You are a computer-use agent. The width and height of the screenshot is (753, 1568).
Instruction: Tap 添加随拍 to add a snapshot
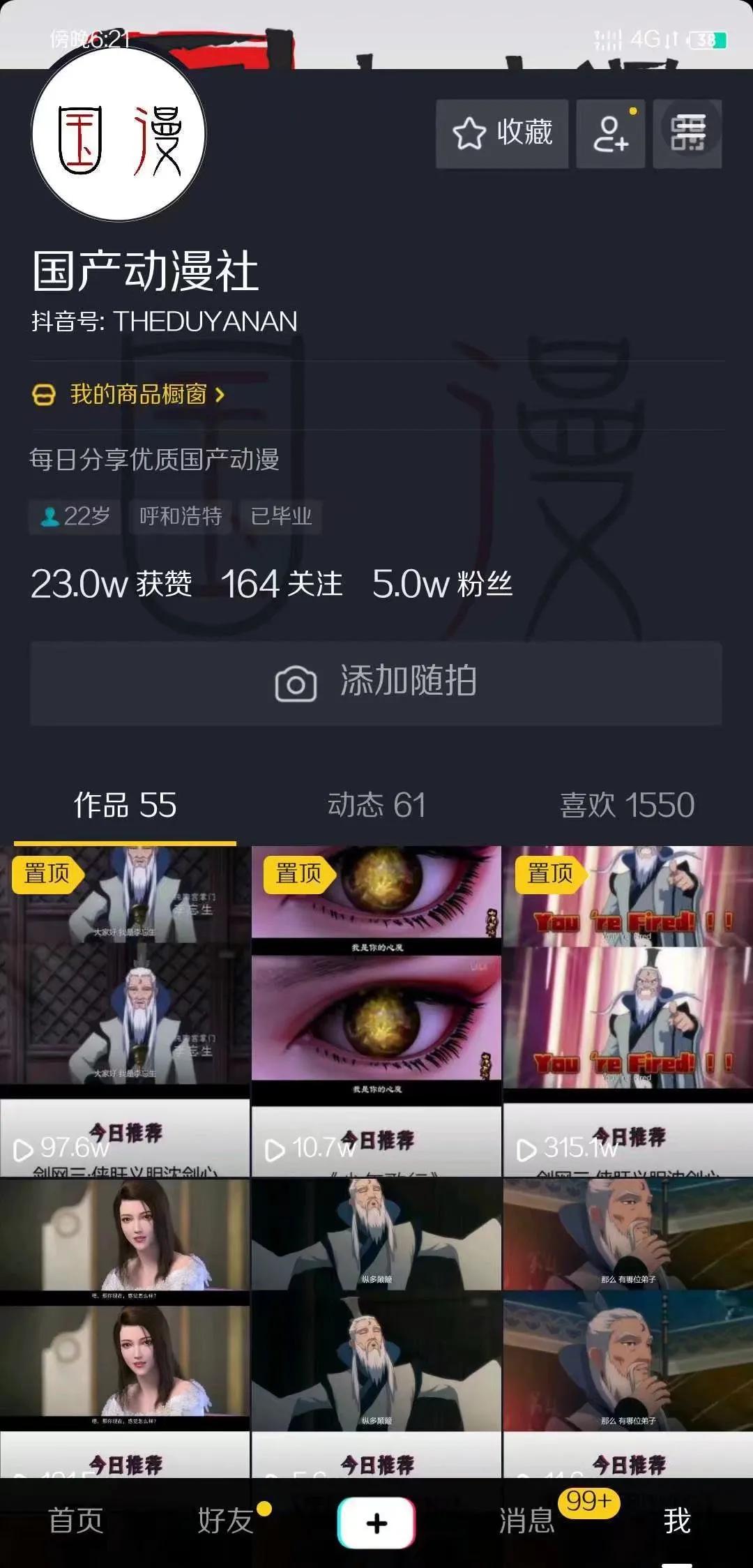(x=376, y=683)
